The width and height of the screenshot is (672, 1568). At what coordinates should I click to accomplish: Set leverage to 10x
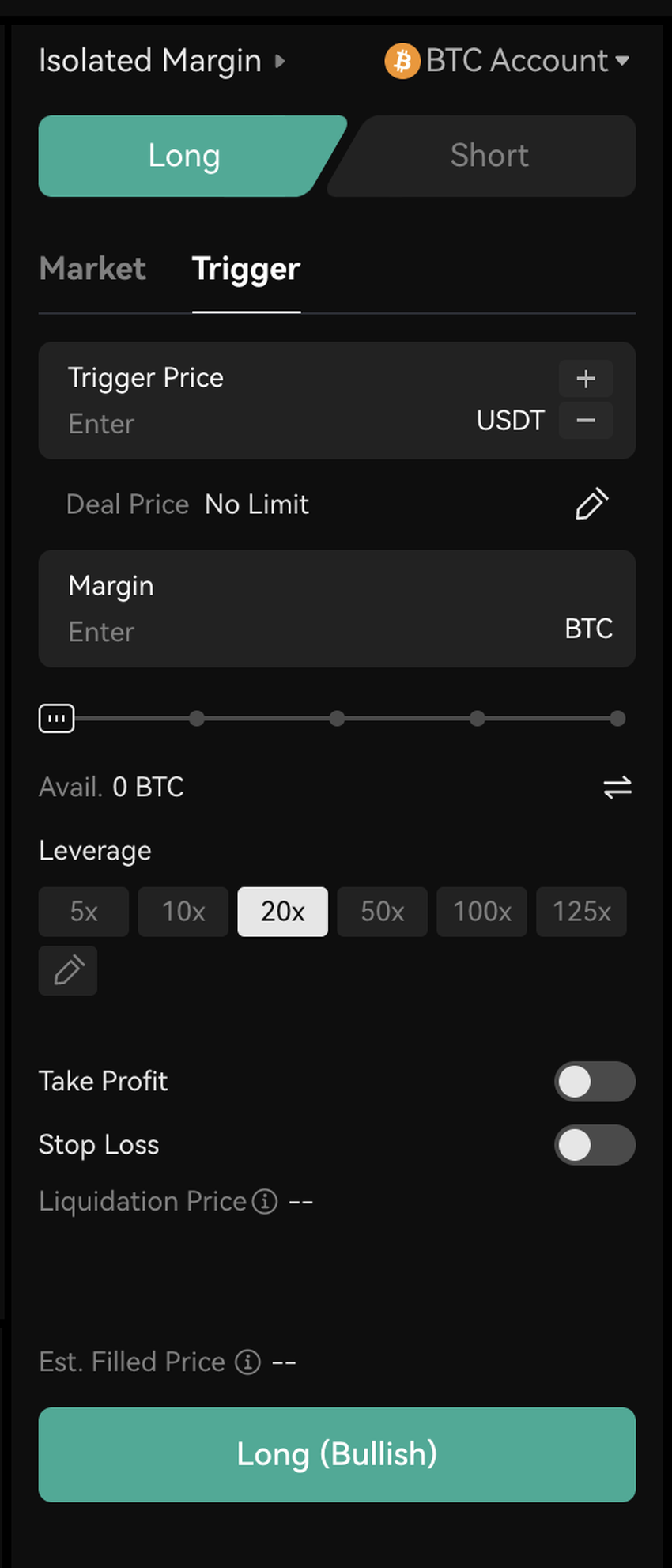pyautogui.click(x=183, y=912)
